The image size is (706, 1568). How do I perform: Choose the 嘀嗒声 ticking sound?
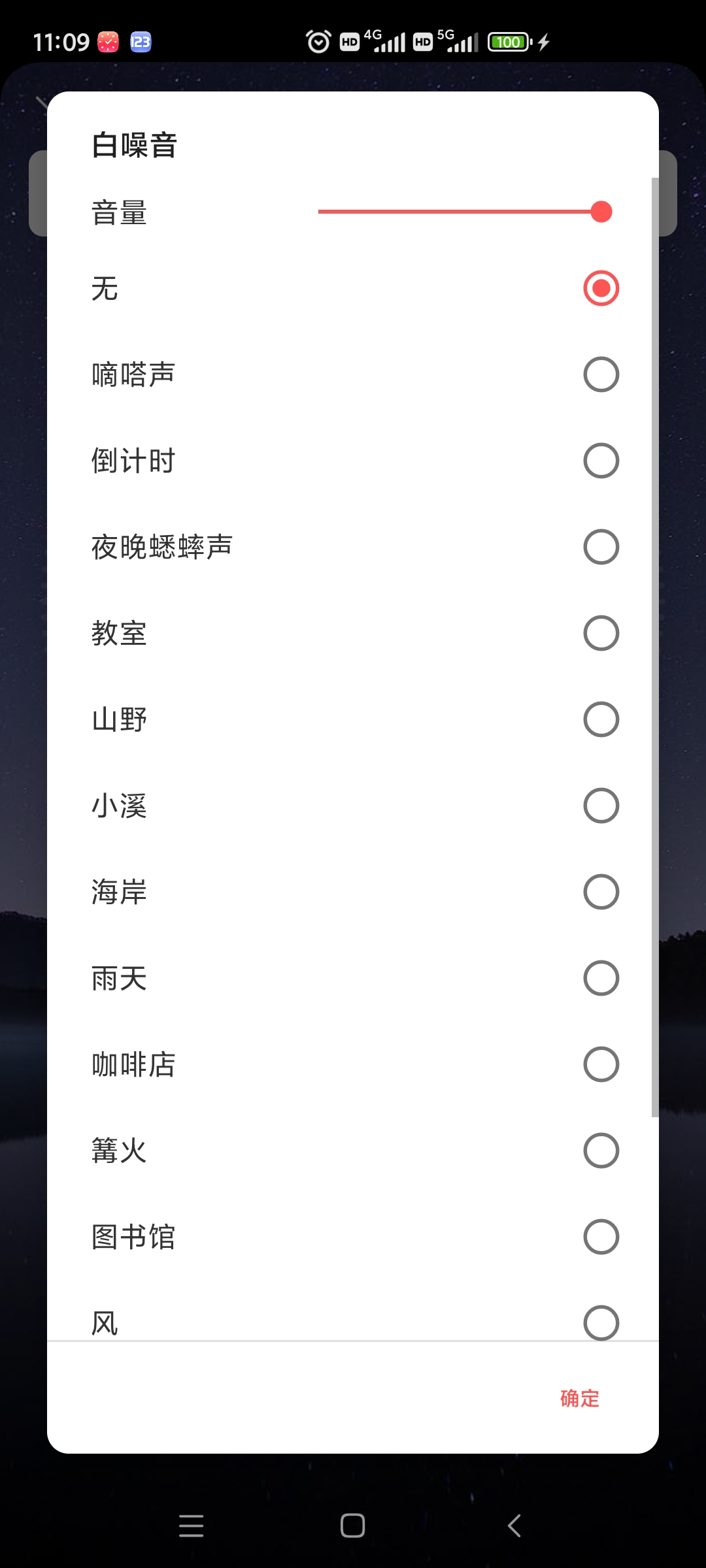(601, 374)
